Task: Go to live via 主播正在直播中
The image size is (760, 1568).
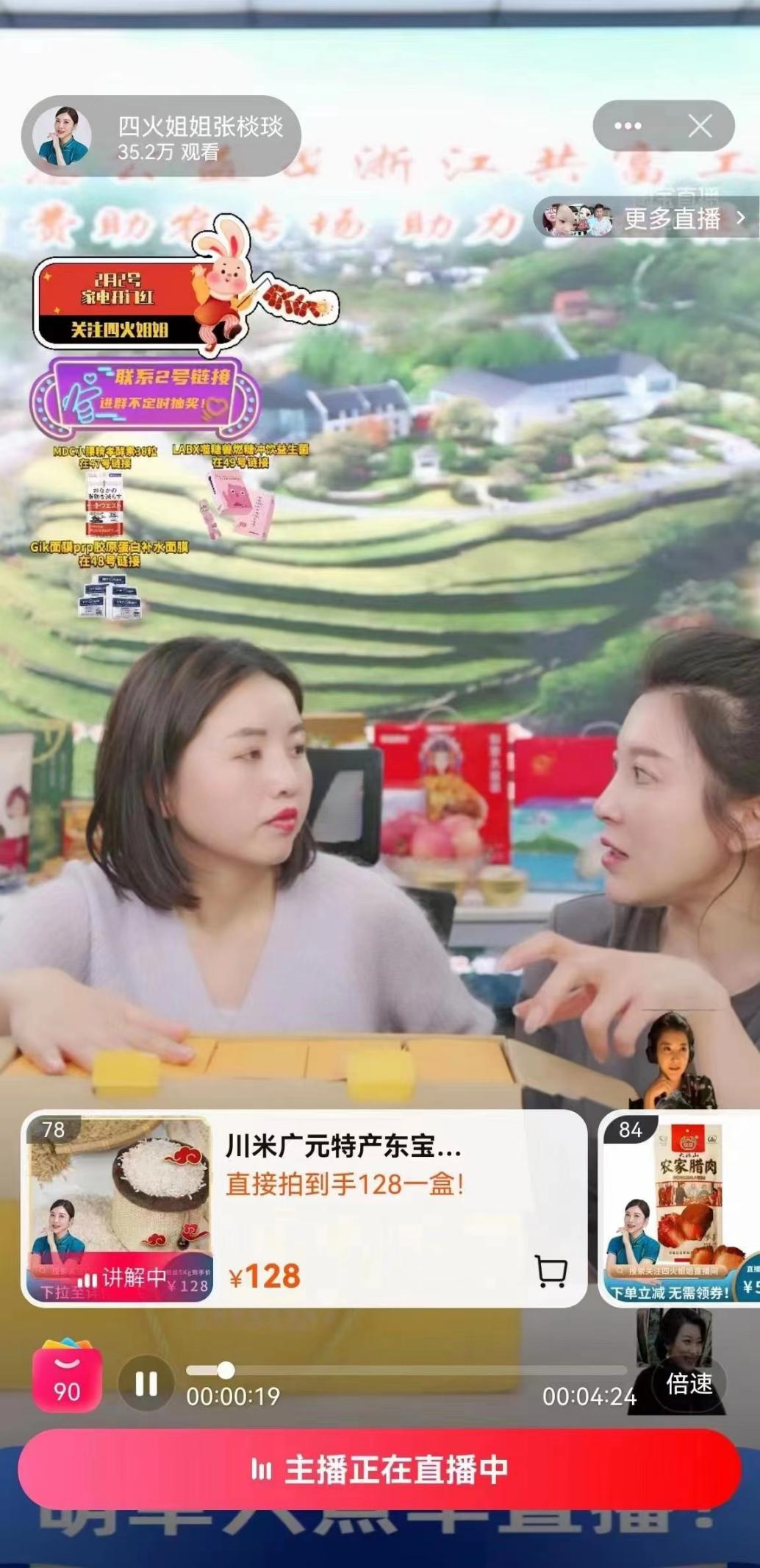Action: coord(379,1469)
